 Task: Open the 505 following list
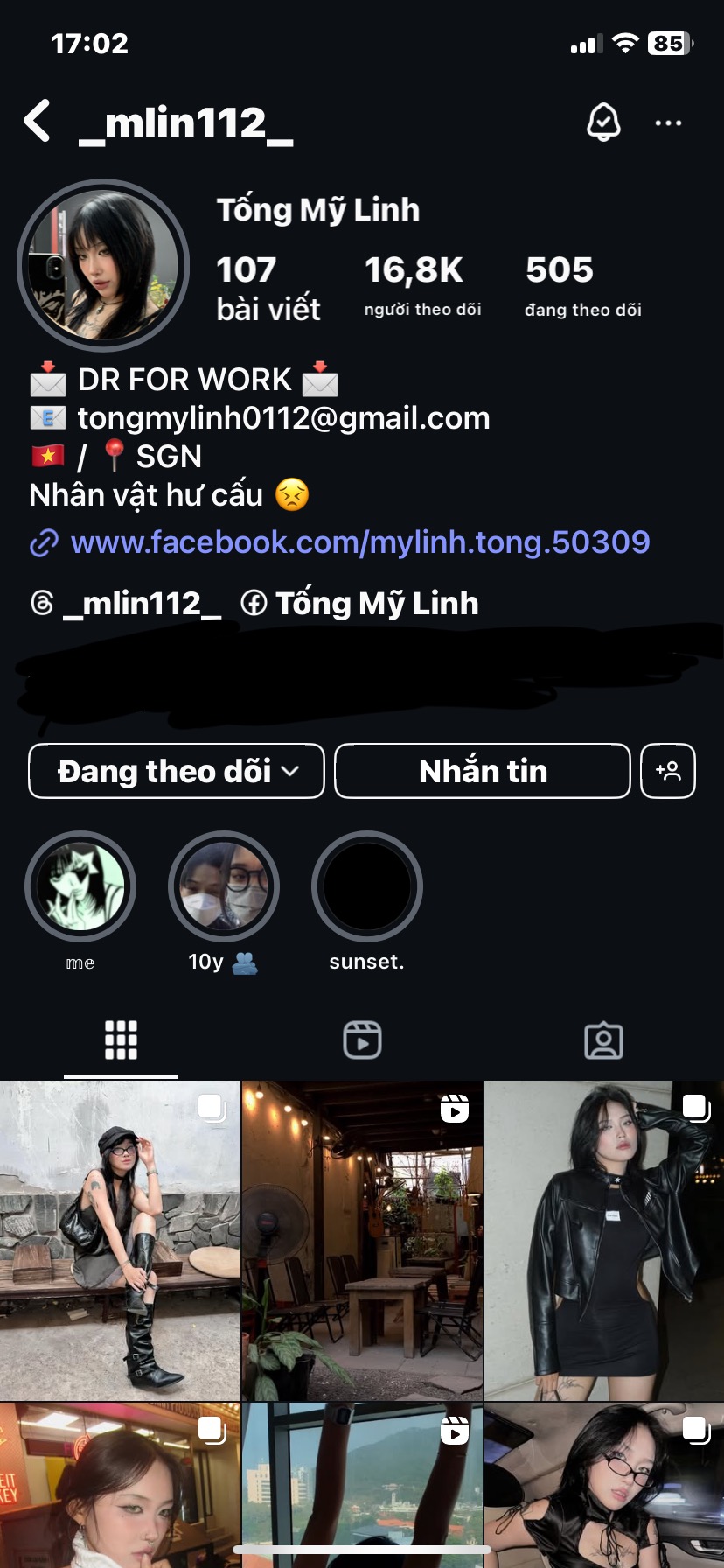(x=582, y=285)
